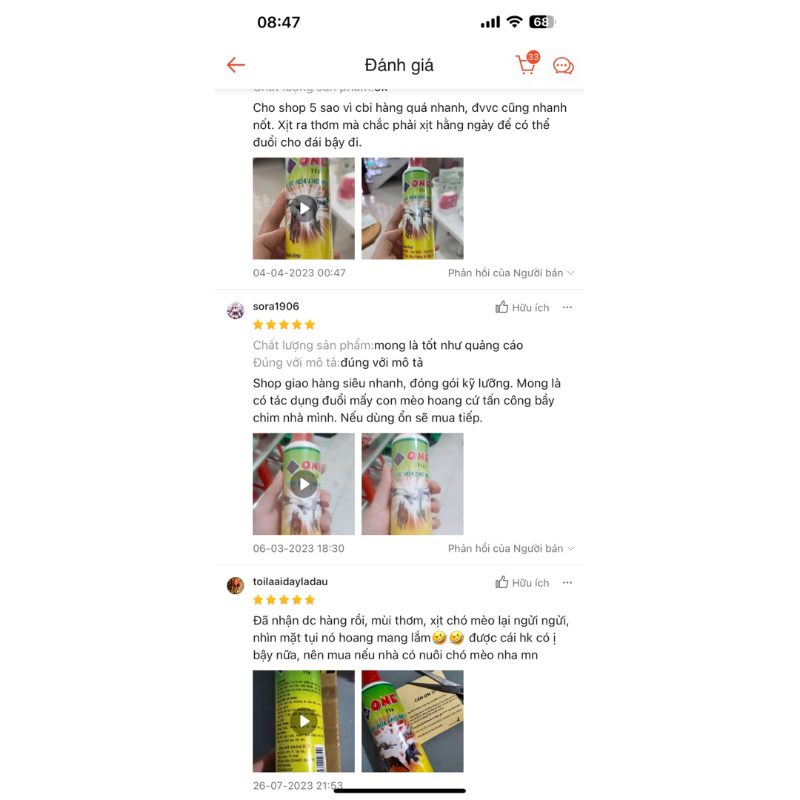Mark toilaaidayladau's review as Hữu ích
The image size is (800, 800).
[523, 583]
